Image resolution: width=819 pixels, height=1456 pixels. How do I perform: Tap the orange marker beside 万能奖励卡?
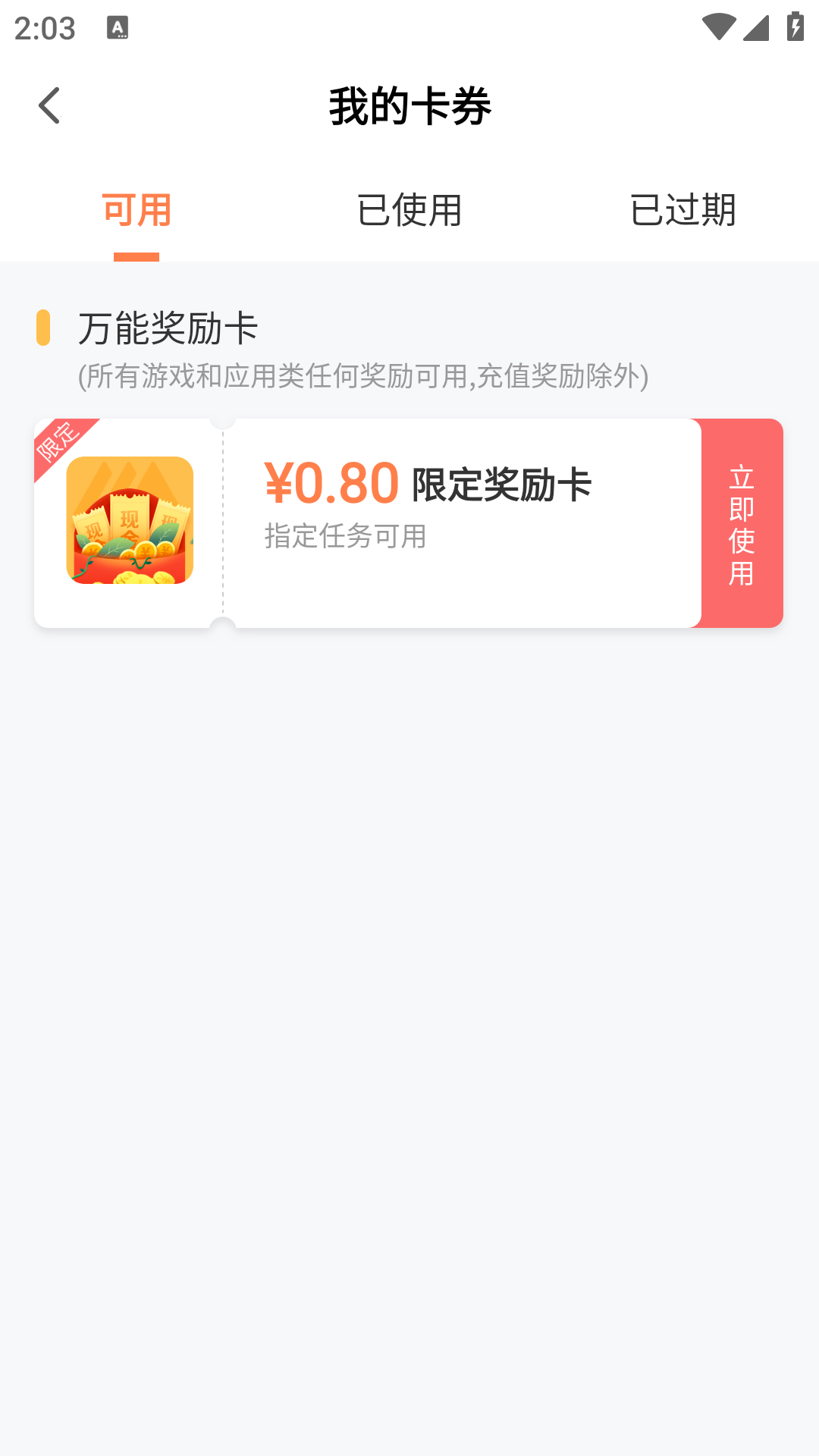click(x=44, y=326)
